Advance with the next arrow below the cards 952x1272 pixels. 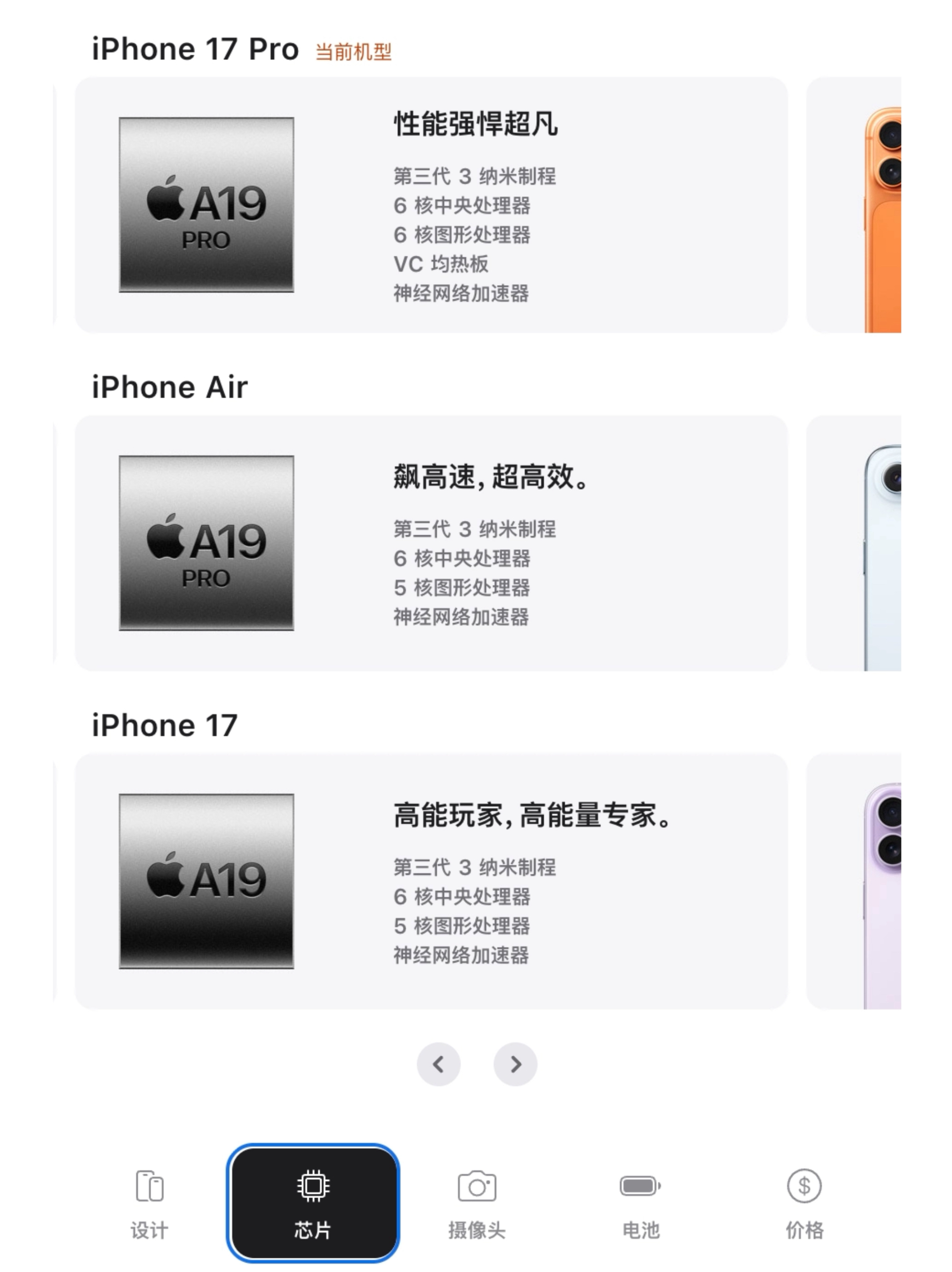(515, 1064)
